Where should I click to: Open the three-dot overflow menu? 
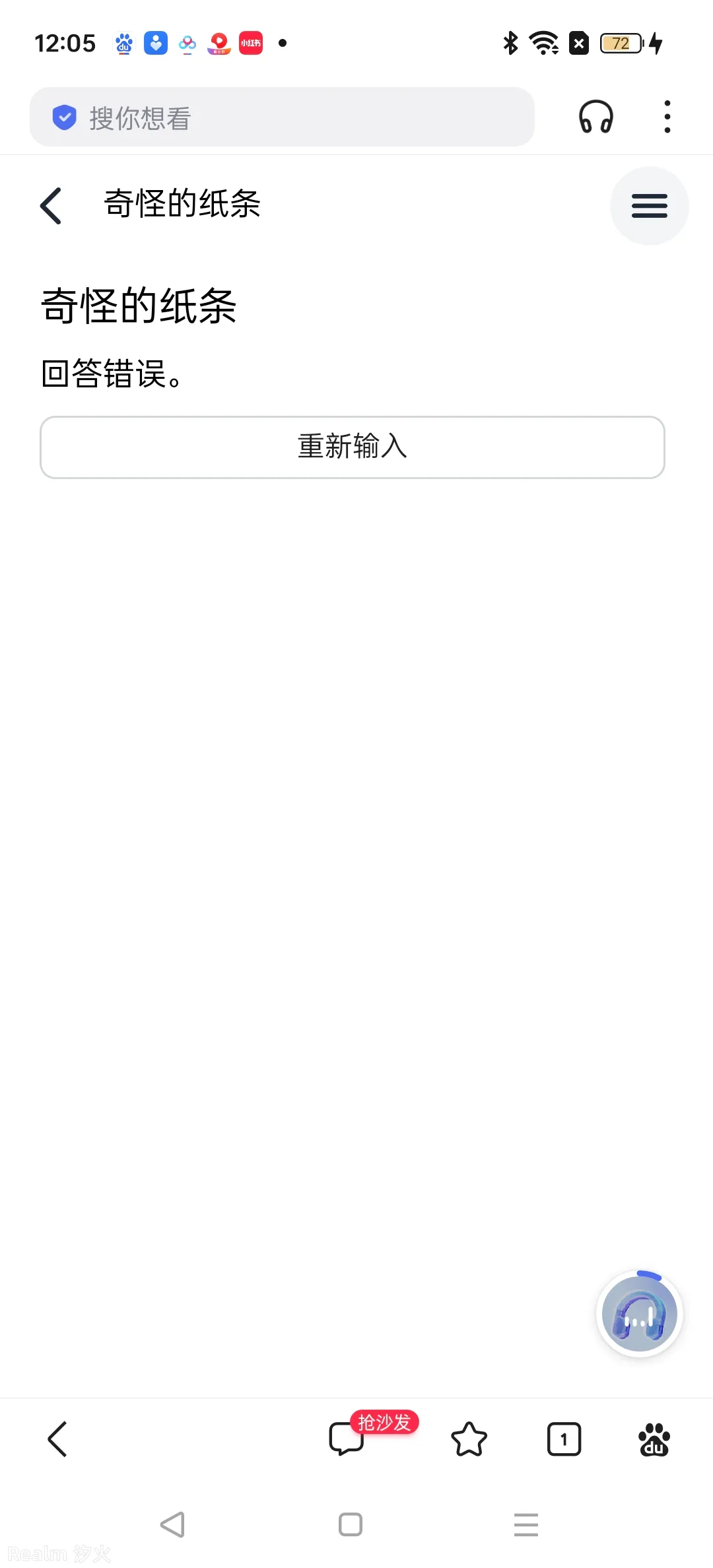click(x=667, y=117)
